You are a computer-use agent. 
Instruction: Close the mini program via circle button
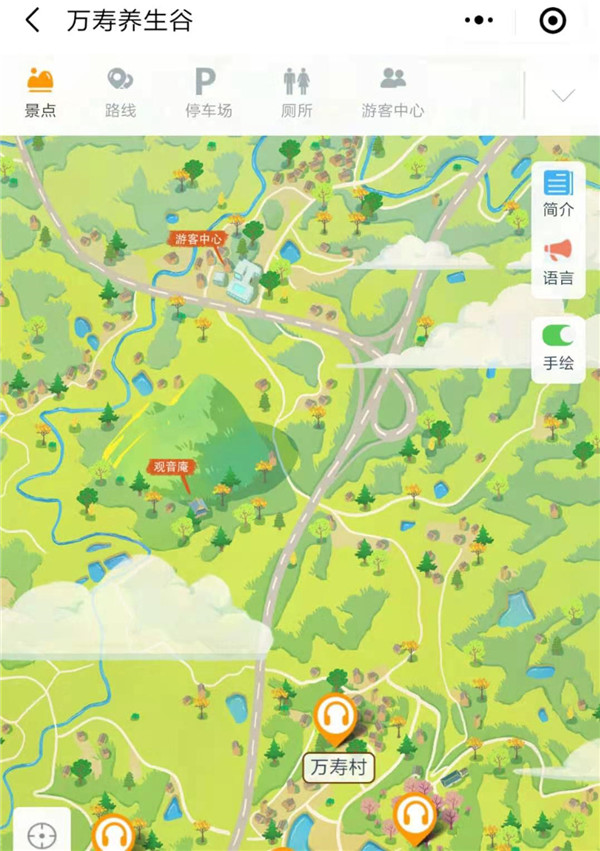551,21
